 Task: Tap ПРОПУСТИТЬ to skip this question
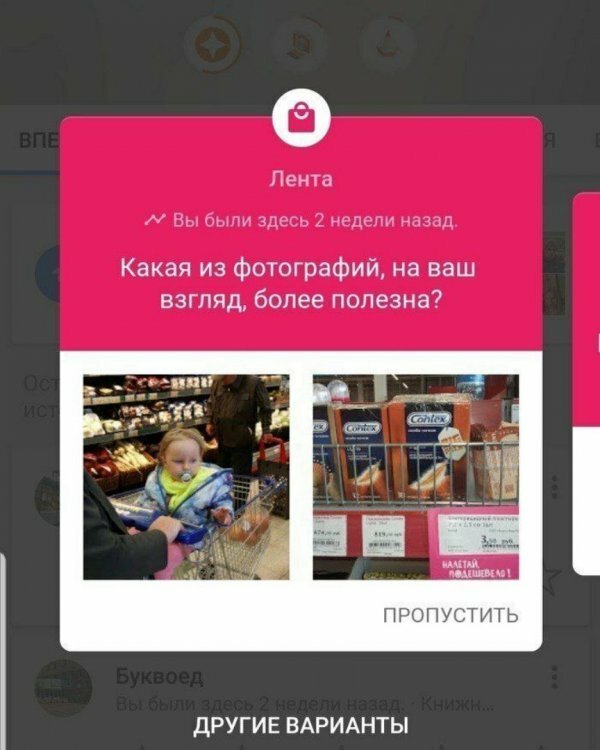pyautogui.click(x=451, y=614)
